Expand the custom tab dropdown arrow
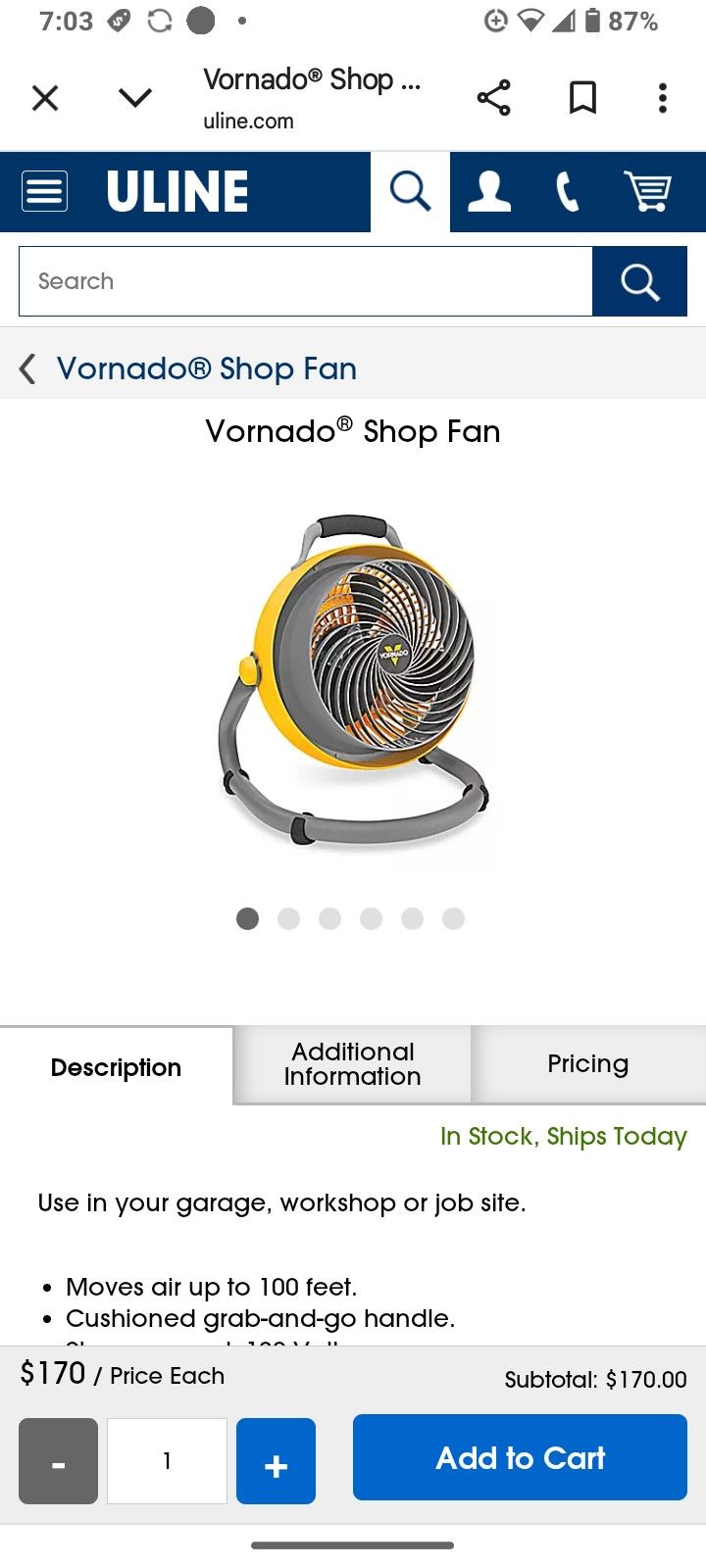The image size is (706, 1568). pos(135,98)
